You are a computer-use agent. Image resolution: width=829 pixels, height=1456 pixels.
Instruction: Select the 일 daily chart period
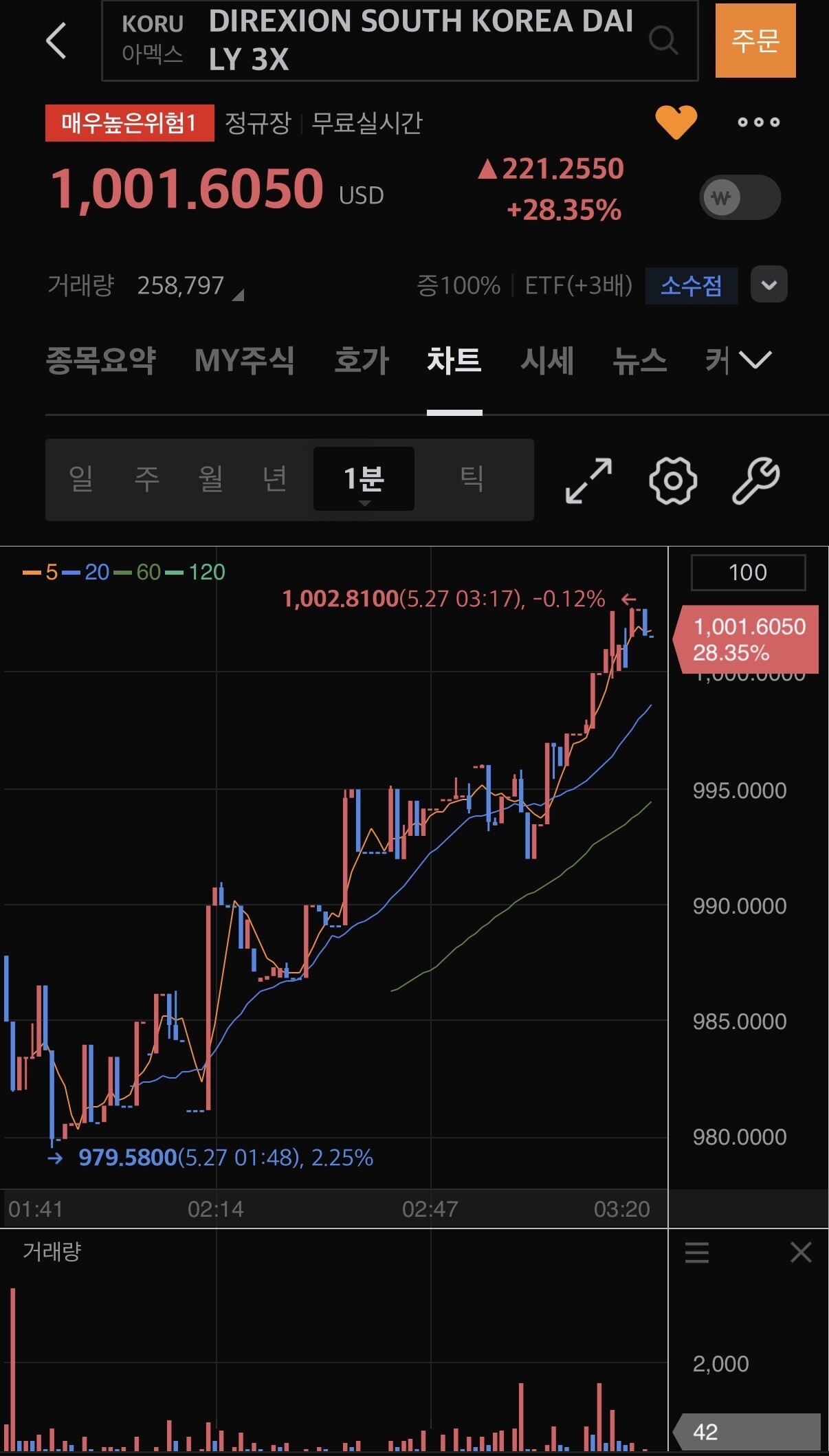coord(81,478)
